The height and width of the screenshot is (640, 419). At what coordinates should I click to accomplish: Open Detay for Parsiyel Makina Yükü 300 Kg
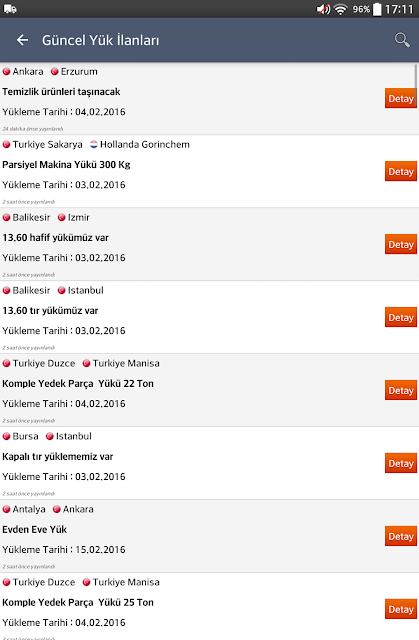pos(401,171)
